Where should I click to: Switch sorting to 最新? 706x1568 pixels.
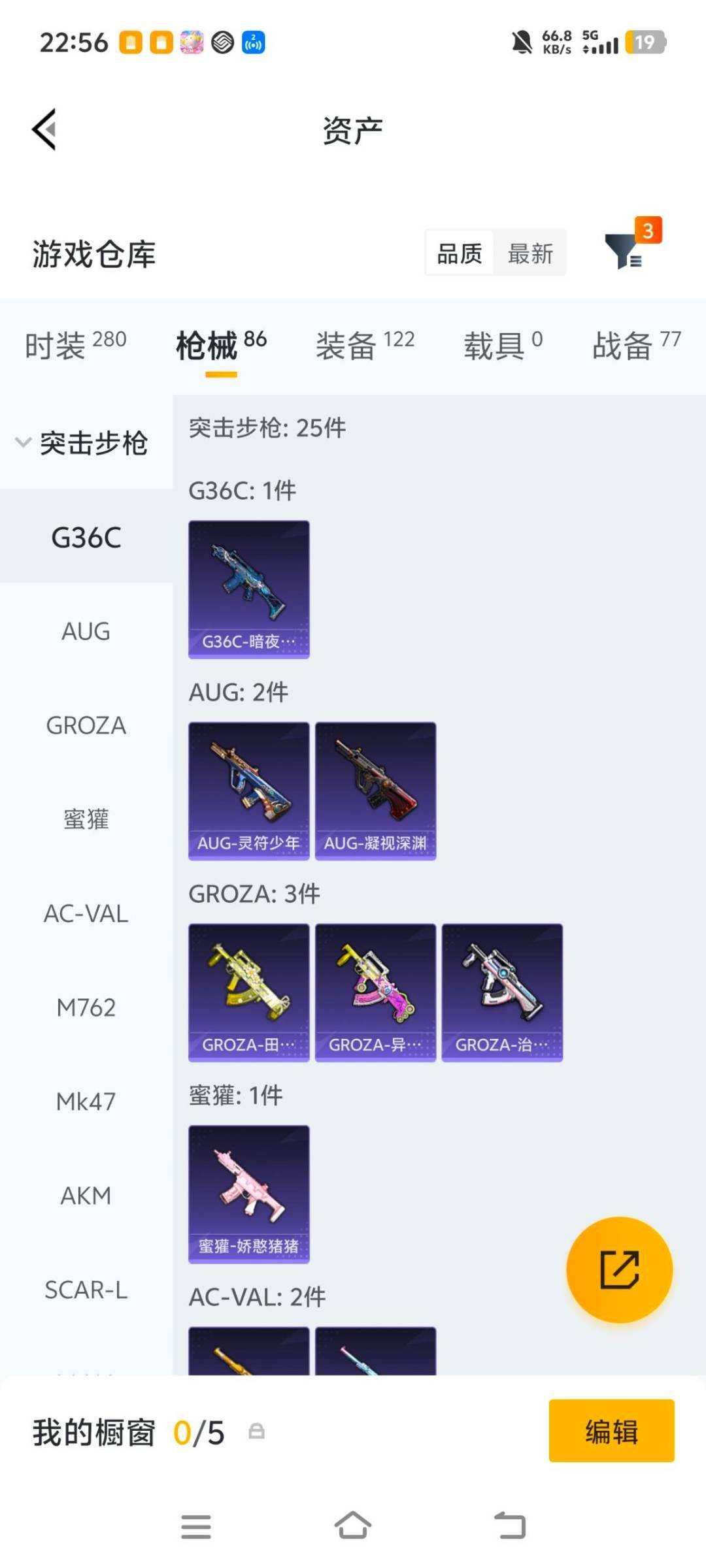[x=531, y=253]
